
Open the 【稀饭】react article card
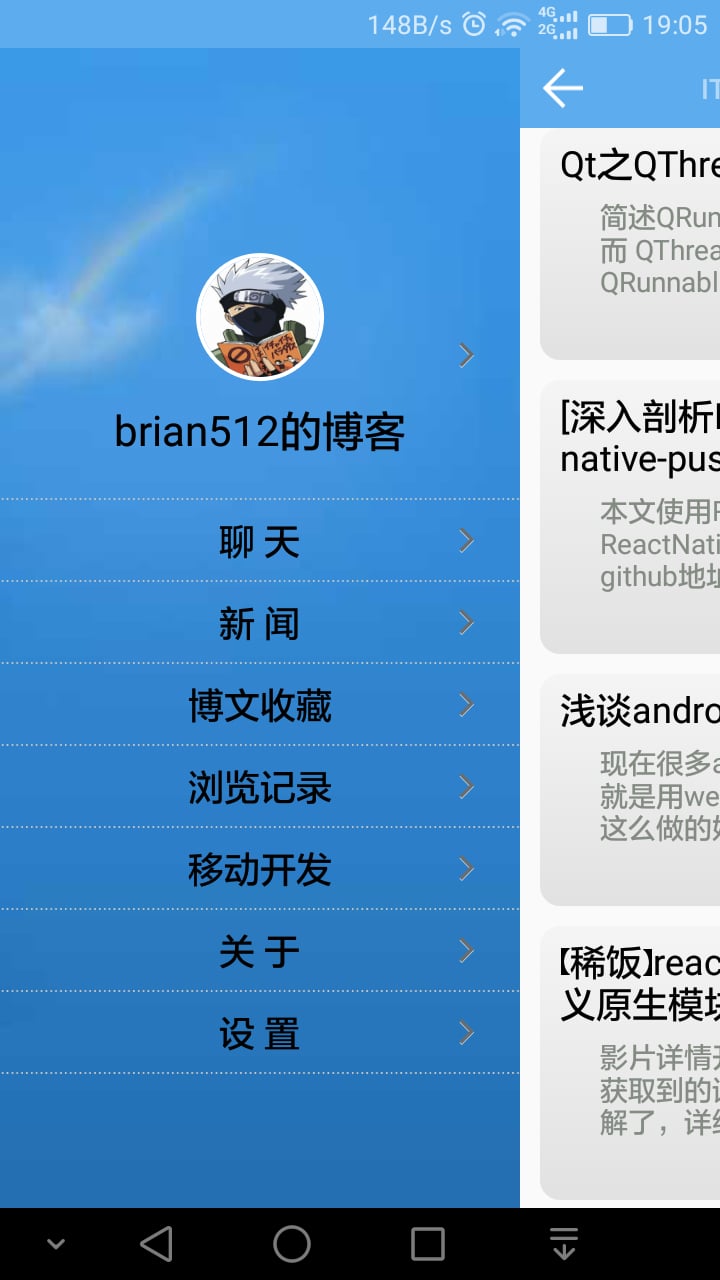(630, 1062)
